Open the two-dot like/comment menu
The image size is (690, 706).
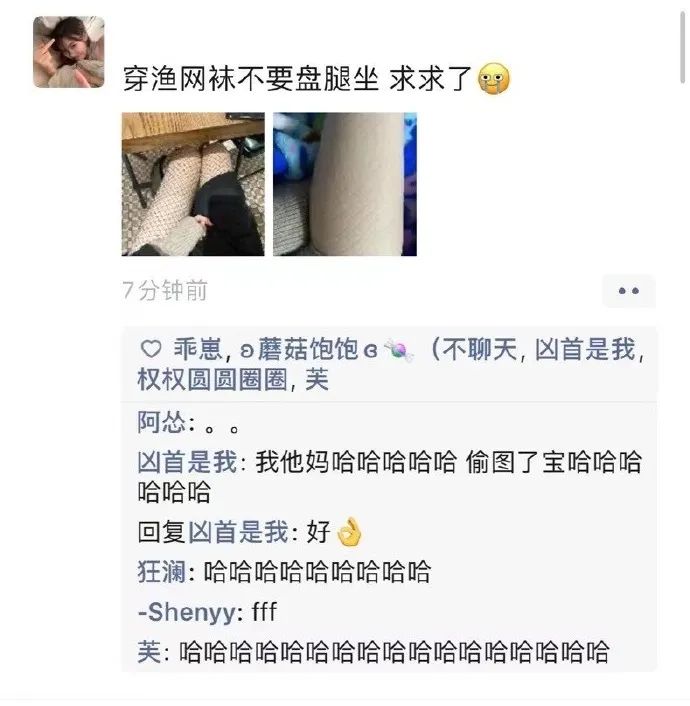tap(628, 291)
